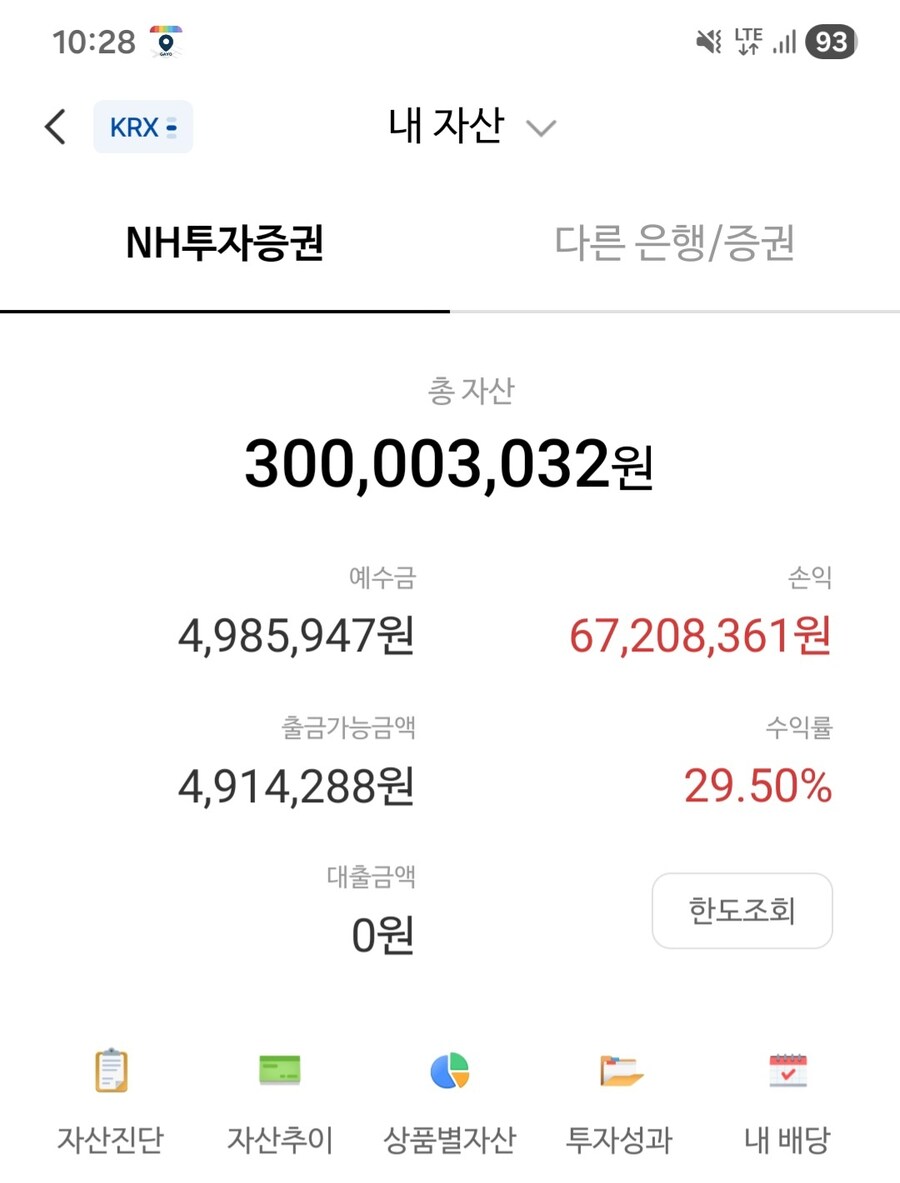The width and height of the screenshot is (900, 1183).
Task: Switch to the 다른 은행/증권 tab
Action: pyautogui.click(x=675, y=240)
